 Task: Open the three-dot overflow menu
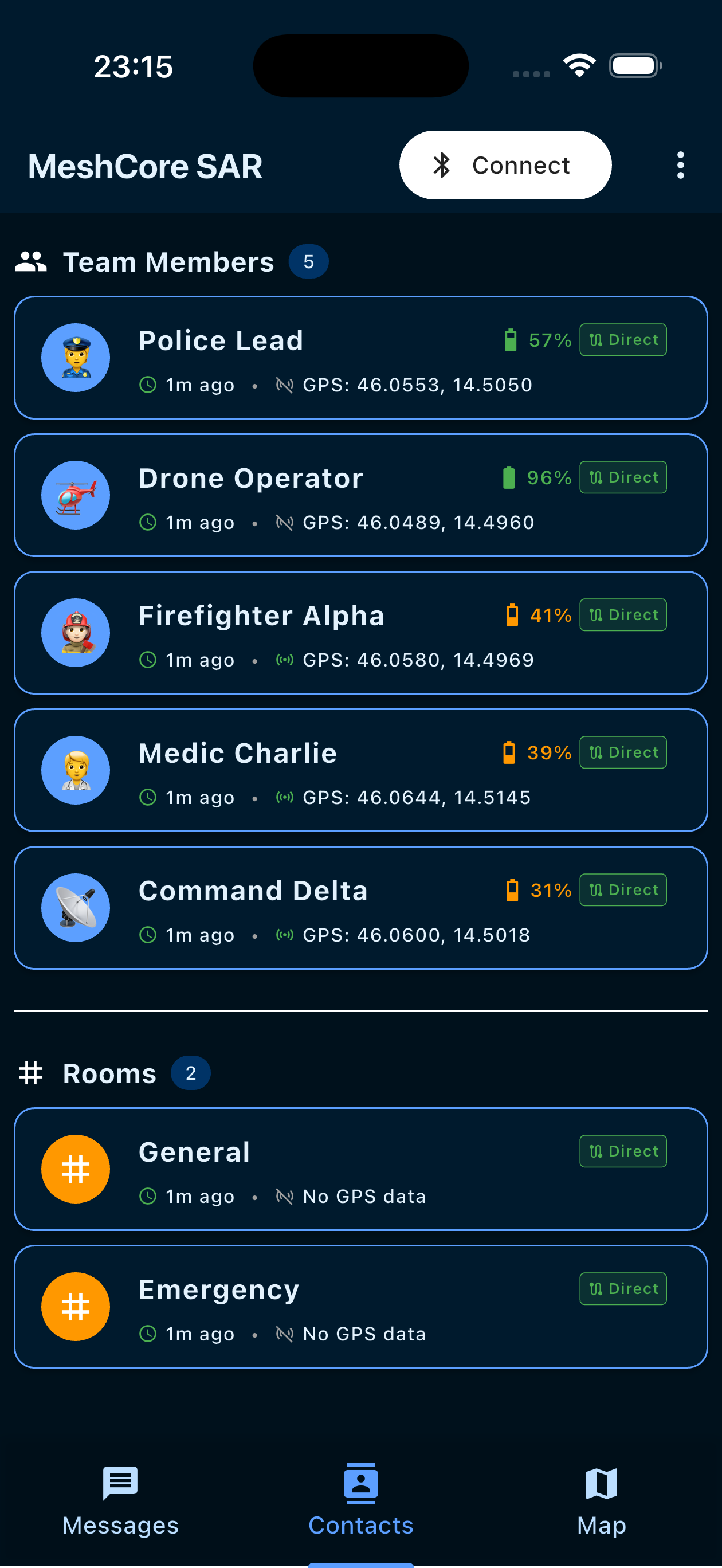pos(680,165)
